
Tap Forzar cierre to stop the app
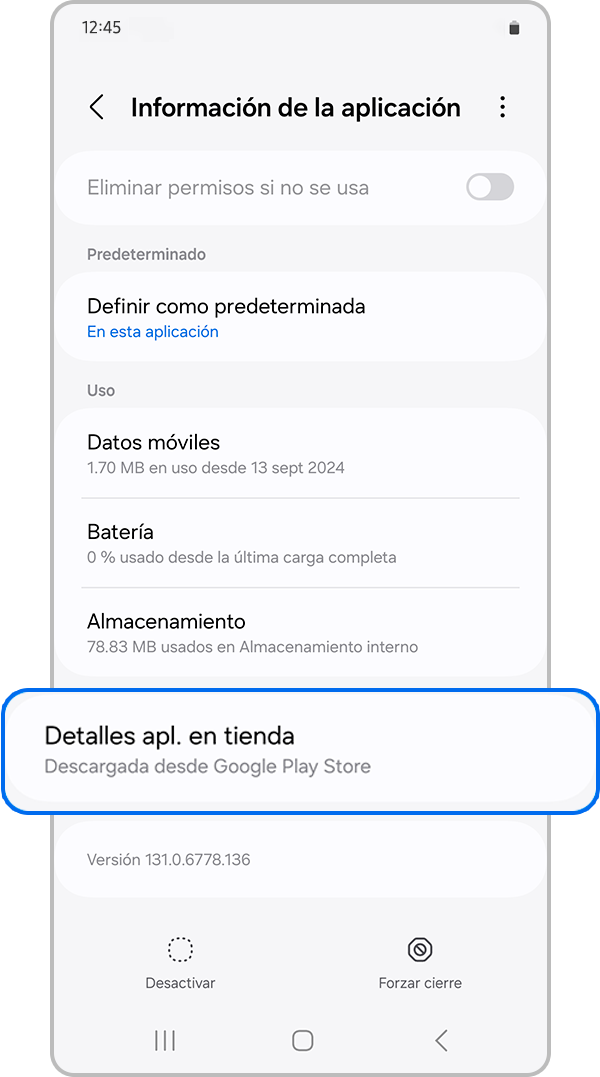[420, 962]
